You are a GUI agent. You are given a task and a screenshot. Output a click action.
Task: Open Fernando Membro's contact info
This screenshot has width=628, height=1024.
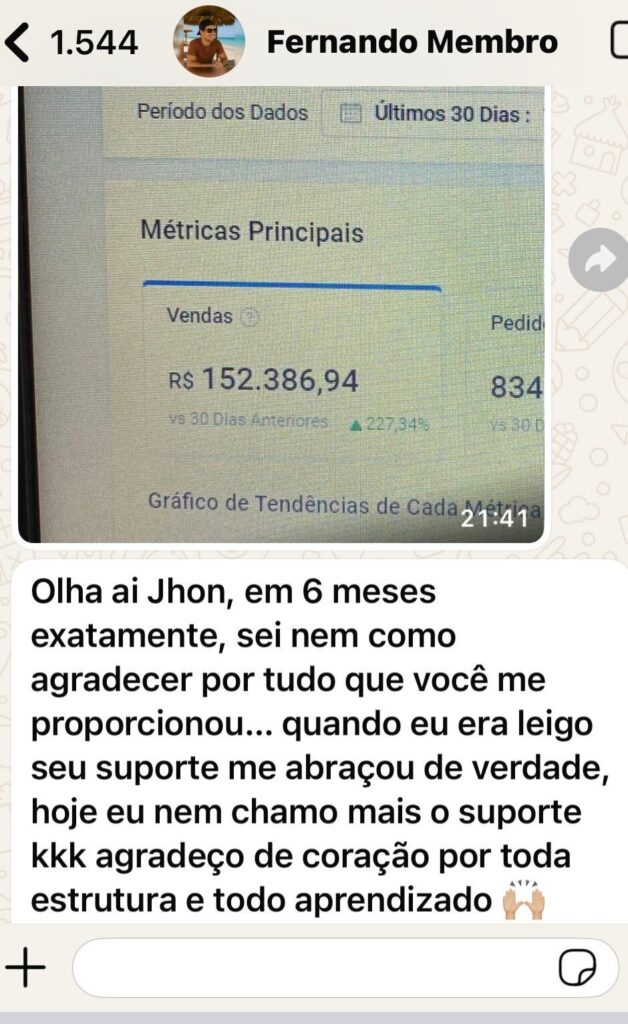[412, 42]
